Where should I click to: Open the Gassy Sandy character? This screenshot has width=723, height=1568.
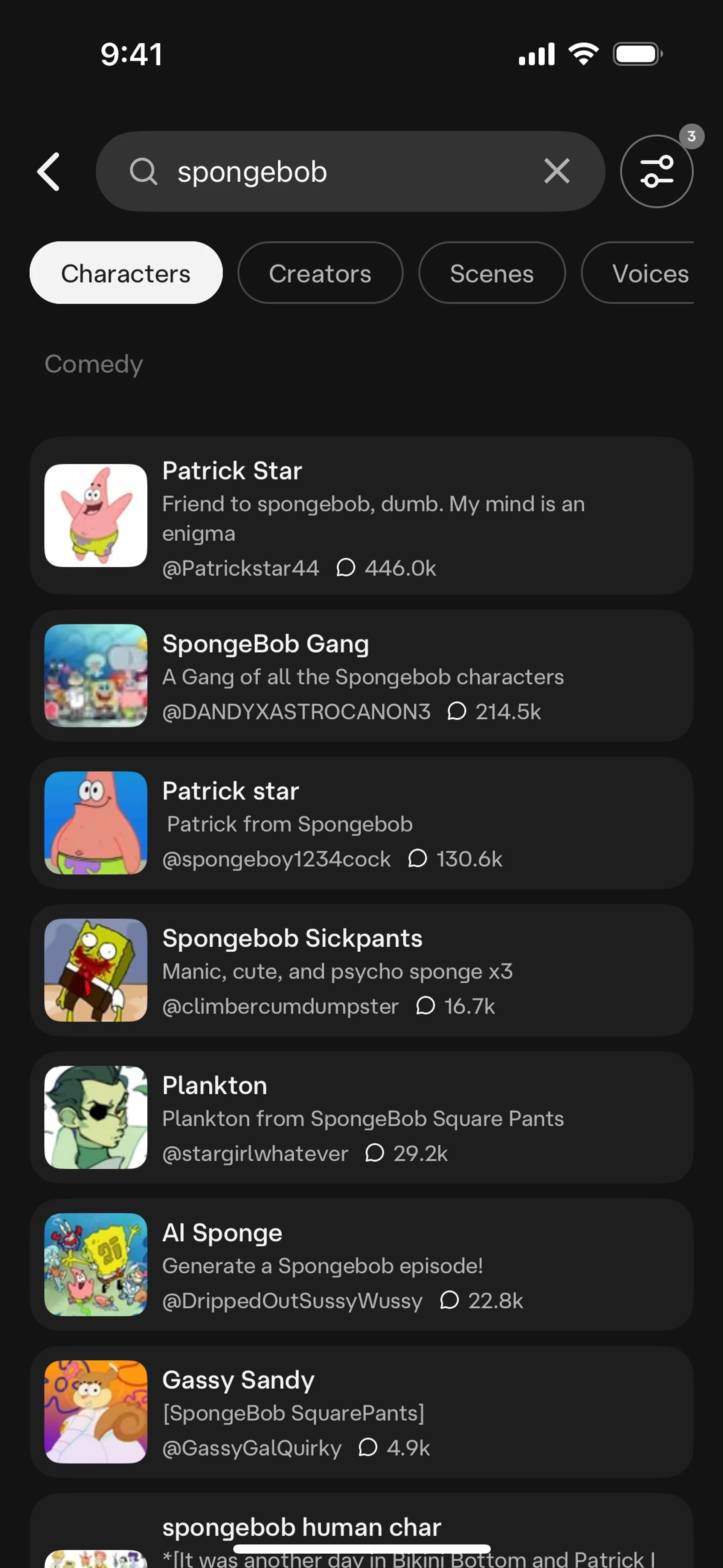coord(361,1412)
